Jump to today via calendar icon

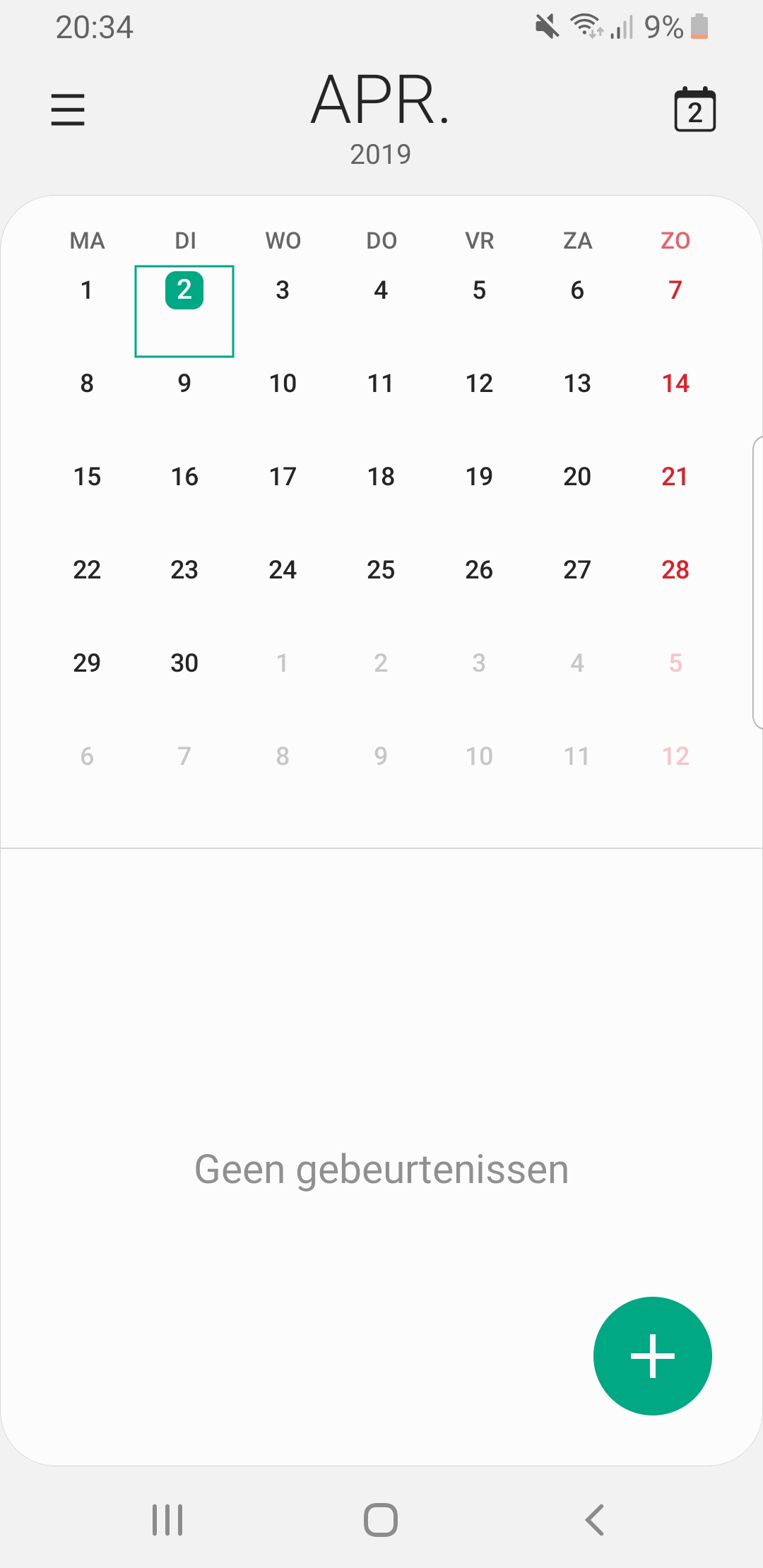point(695,109)
